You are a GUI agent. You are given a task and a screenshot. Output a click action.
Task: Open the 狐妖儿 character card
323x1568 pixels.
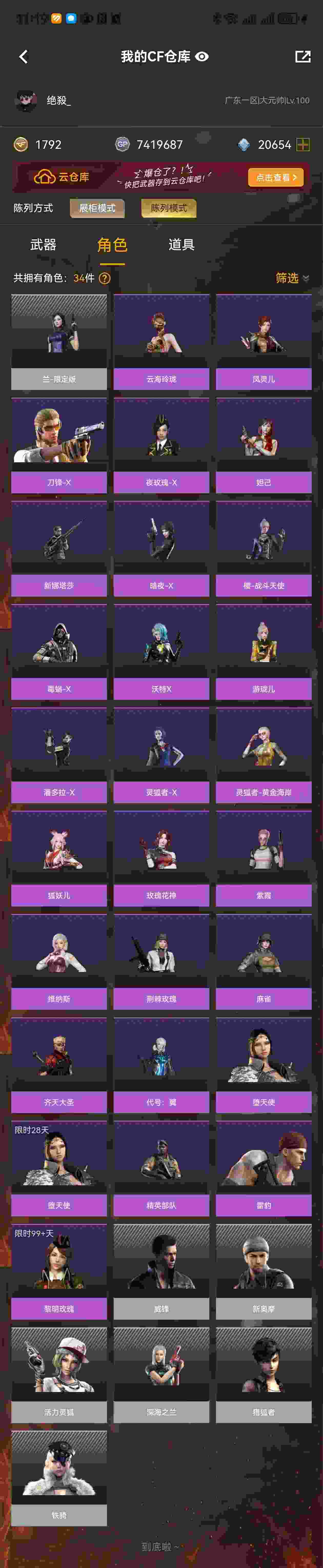point(59,858)
